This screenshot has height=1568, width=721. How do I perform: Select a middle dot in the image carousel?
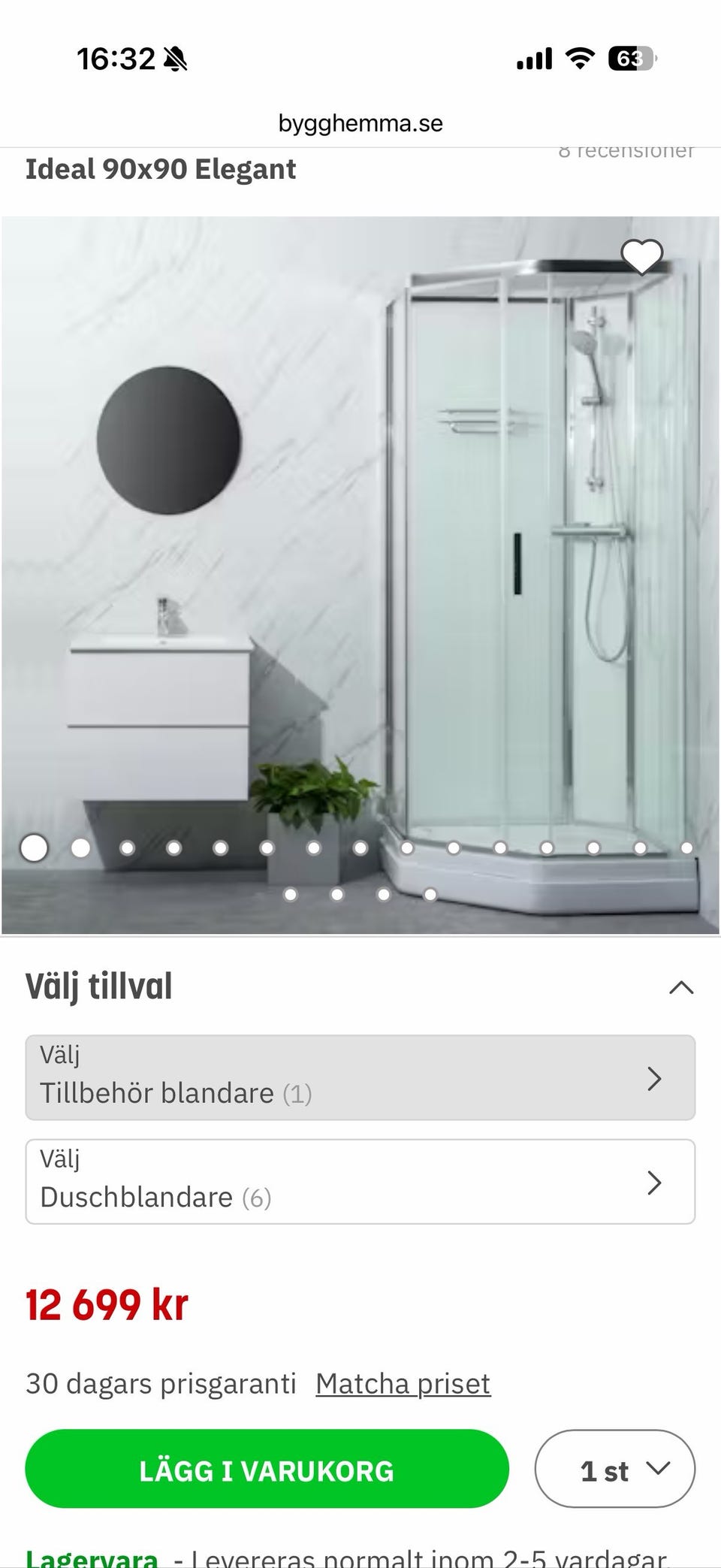click(x=360, y=847)
